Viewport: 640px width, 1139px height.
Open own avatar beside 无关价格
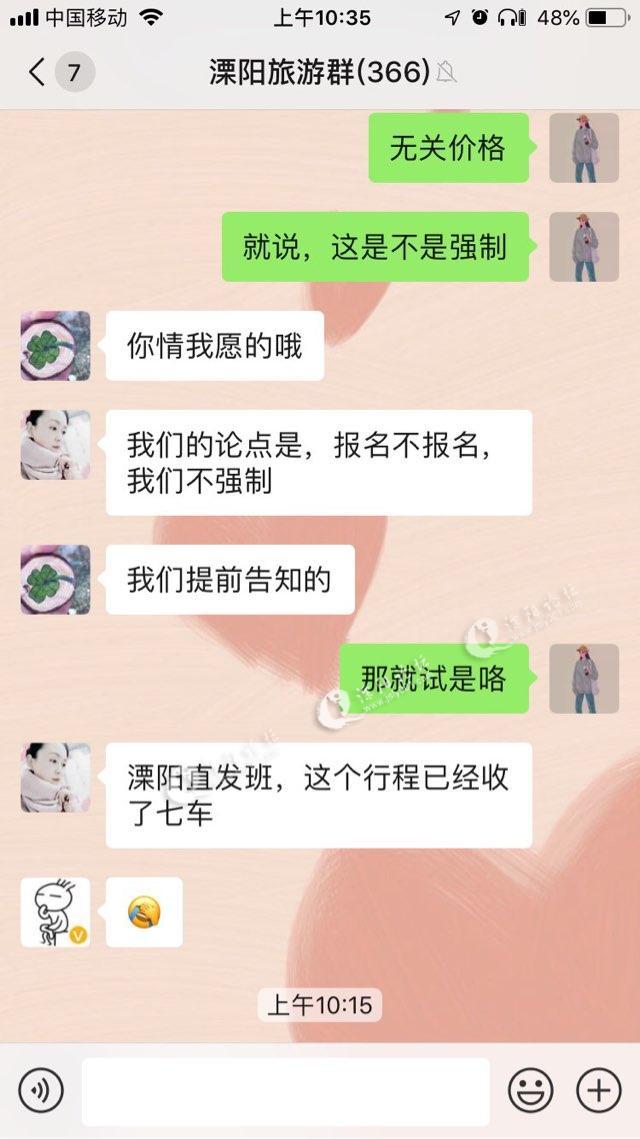tap(584, 148)
